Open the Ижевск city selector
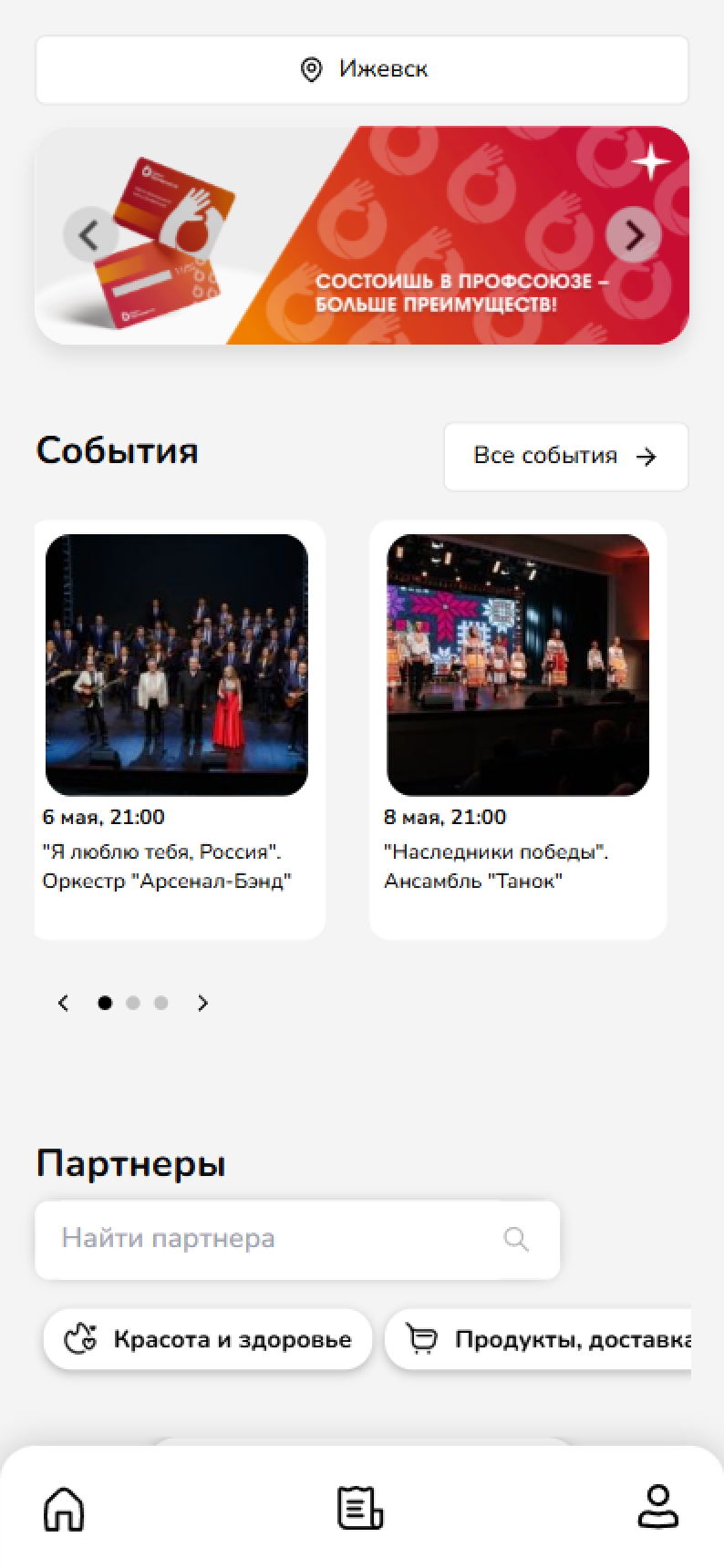724x1568 pixels. pyautogui.click(x=362, y=69)
